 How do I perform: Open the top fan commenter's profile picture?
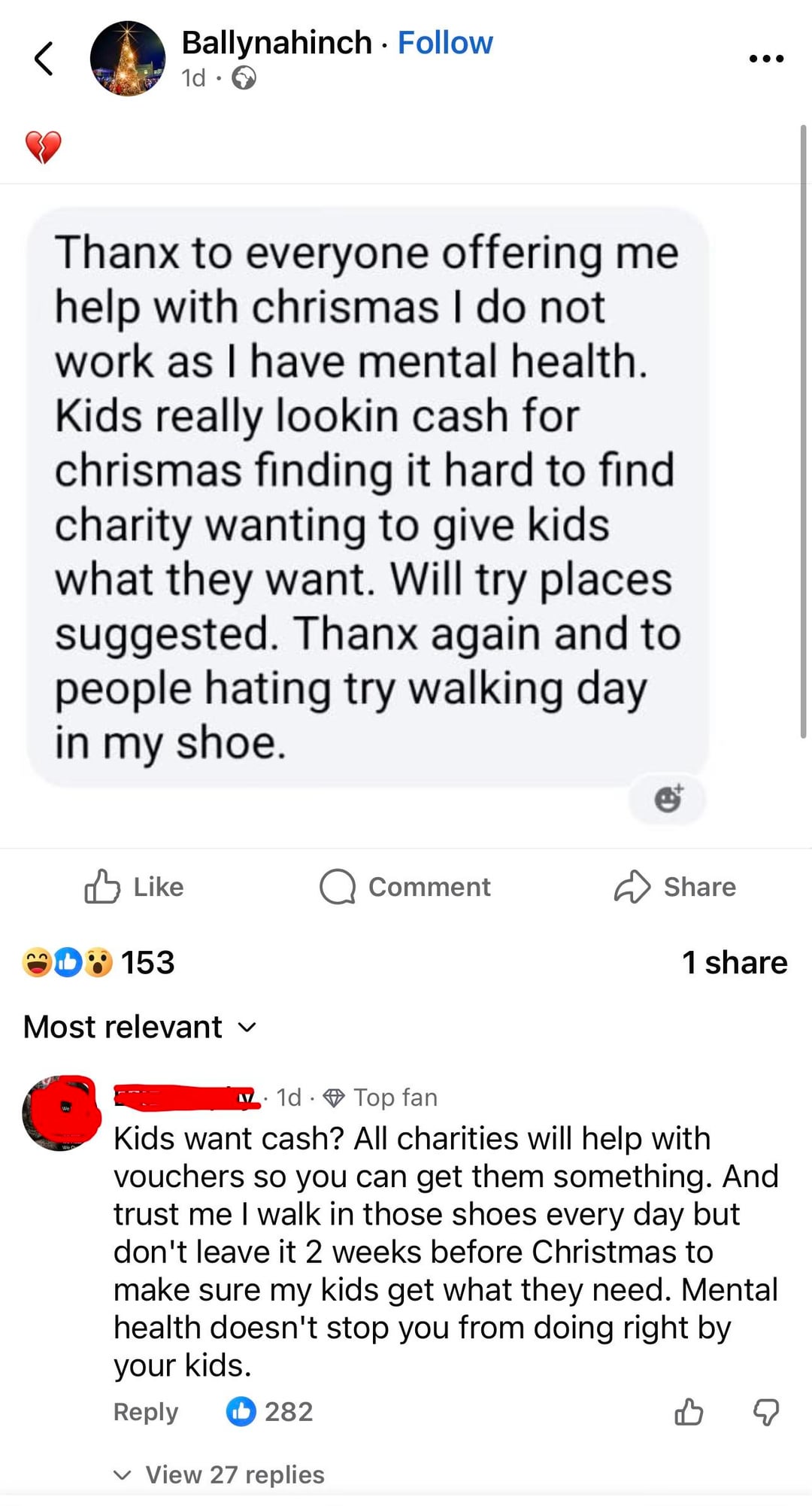click(62, 1113)
